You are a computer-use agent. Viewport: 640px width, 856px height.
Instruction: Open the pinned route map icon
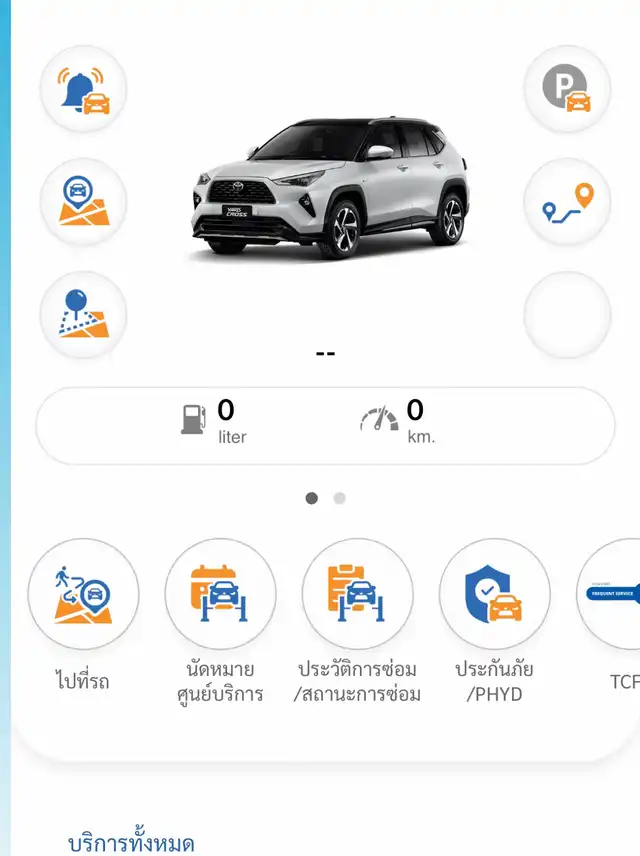(84, 315)
